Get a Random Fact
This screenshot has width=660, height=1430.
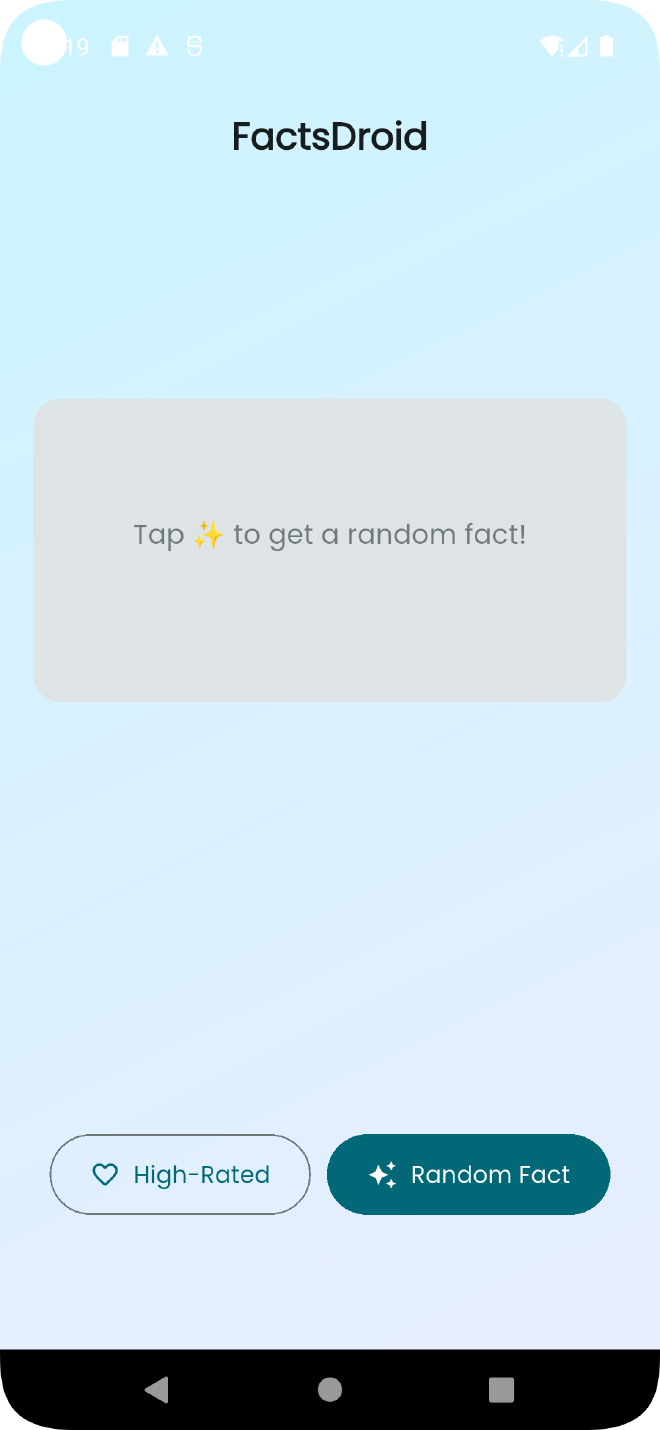pyautogui.click(x=468, y=1174)
